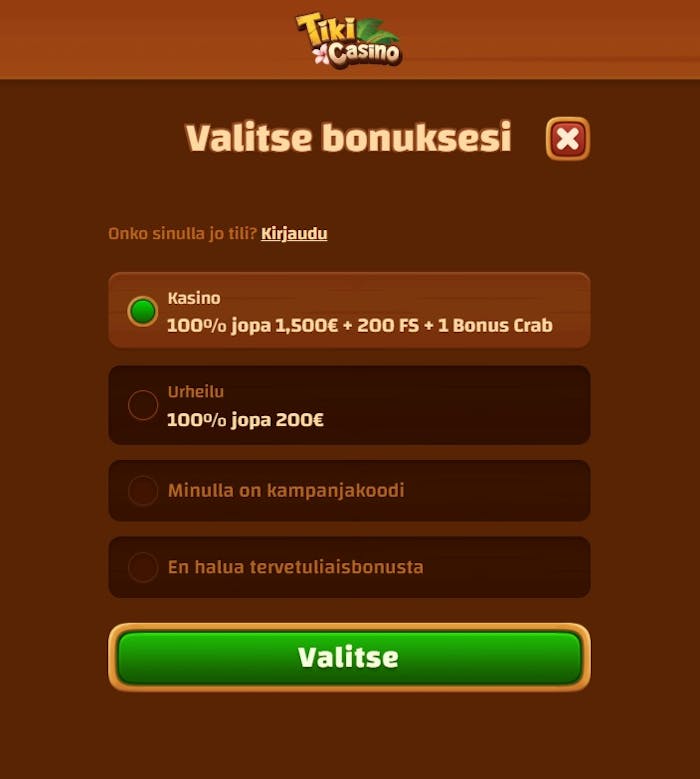Select the Kasino bonus option
The width and height of the screenshot is (700, 779).
(x=144, y=311)
